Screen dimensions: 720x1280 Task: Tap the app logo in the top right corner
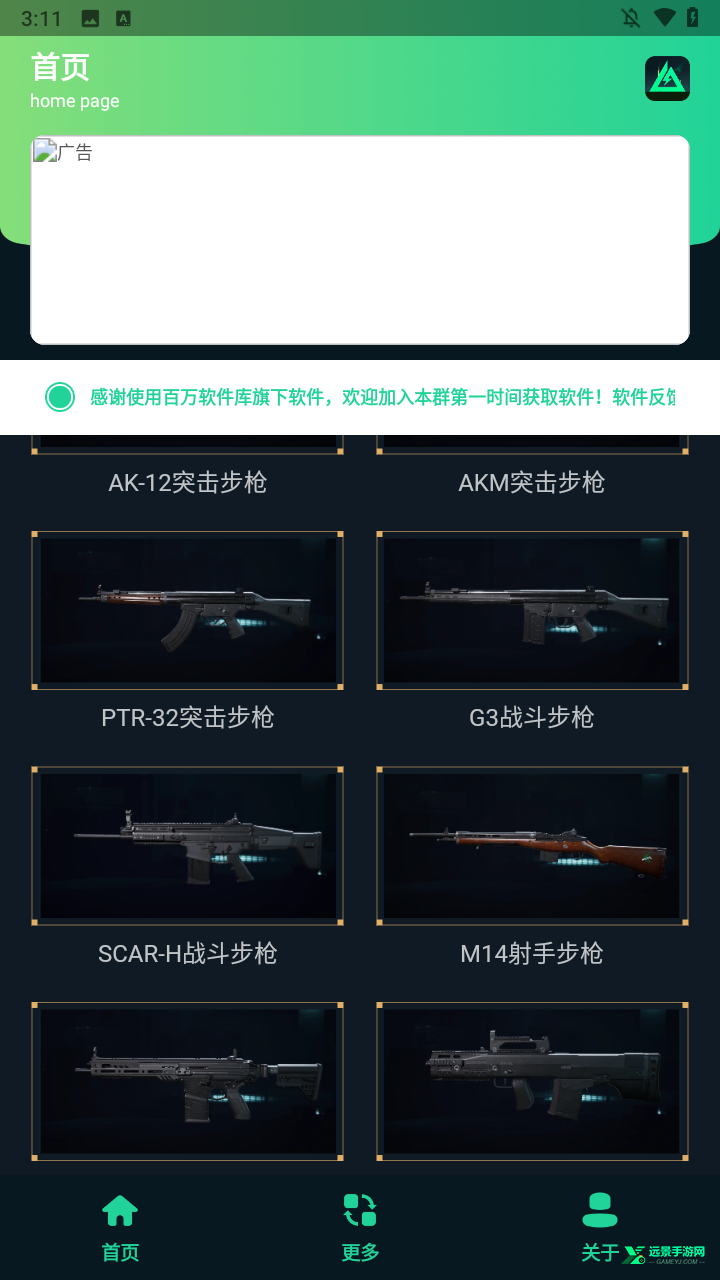click(x=667, y=79)
